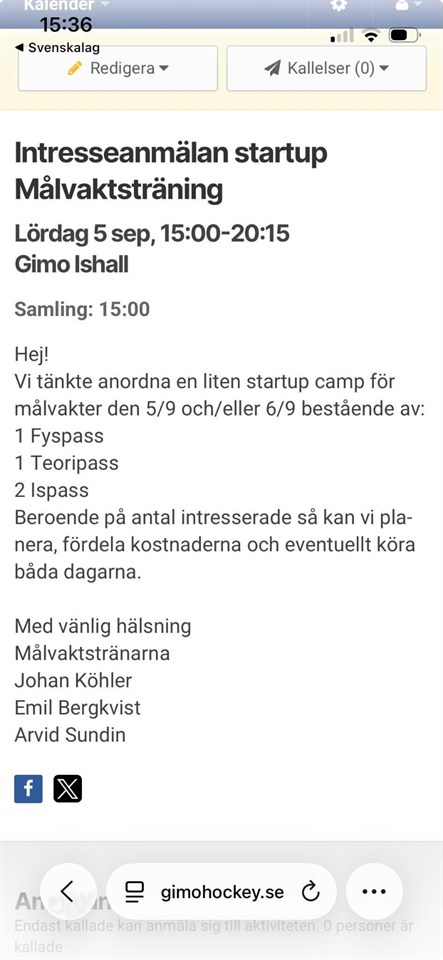The width and height of the screenshot is (443, 960).
Task: Go back using the browser back arrow
Action: coord(68,891)
